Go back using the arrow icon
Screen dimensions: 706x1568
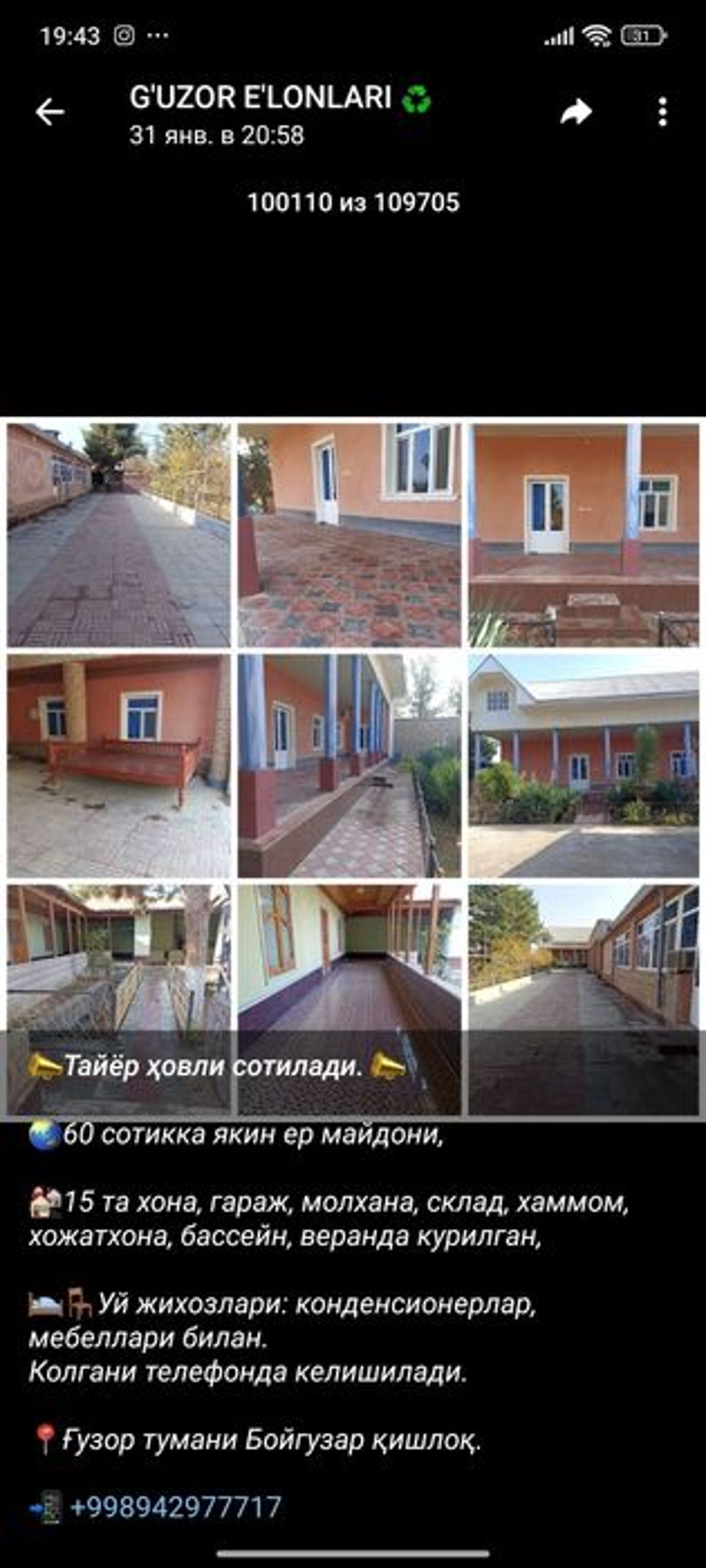[x=50, y=112]
